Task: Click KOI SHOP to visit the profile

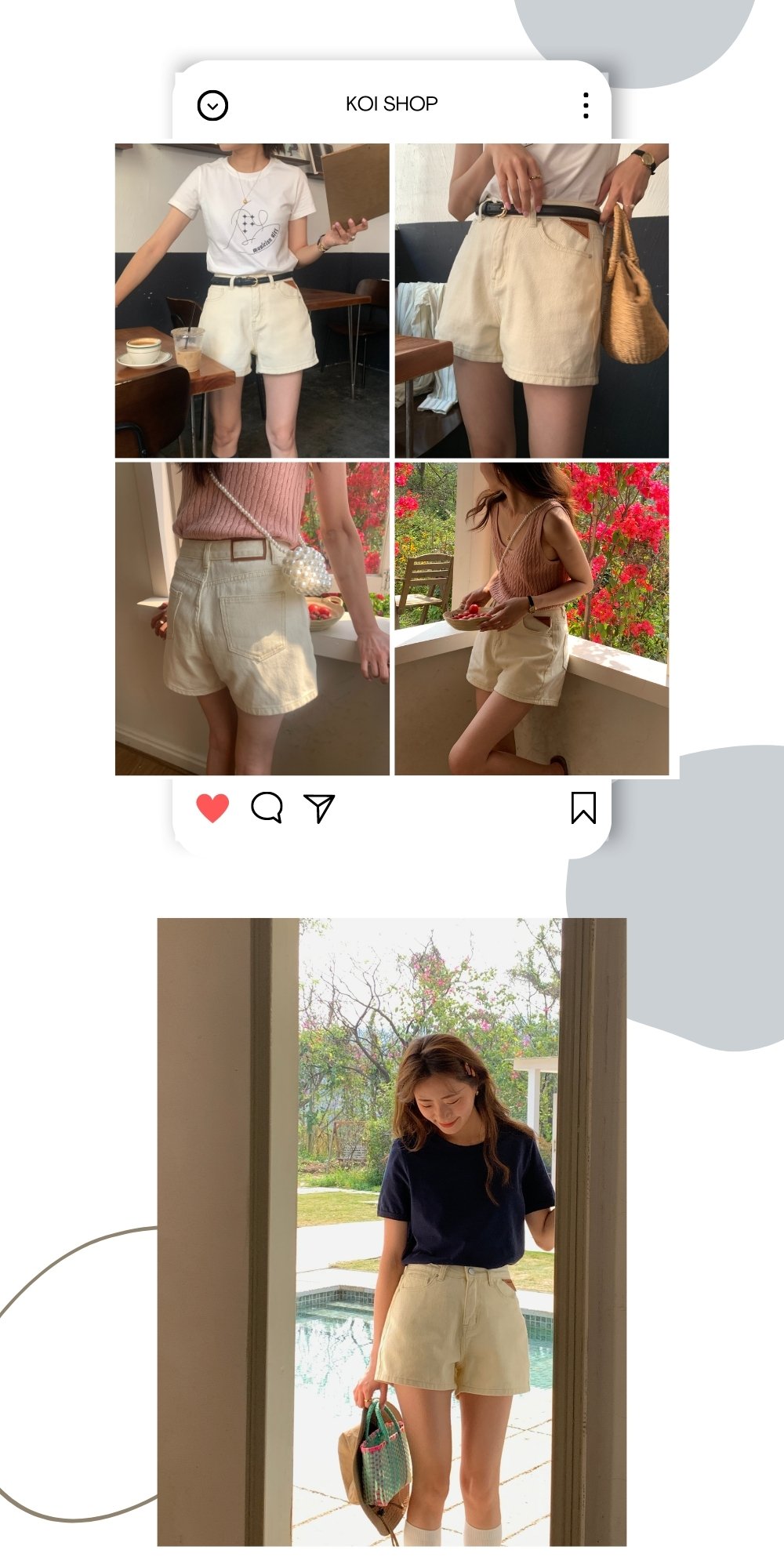Action: 392,101
